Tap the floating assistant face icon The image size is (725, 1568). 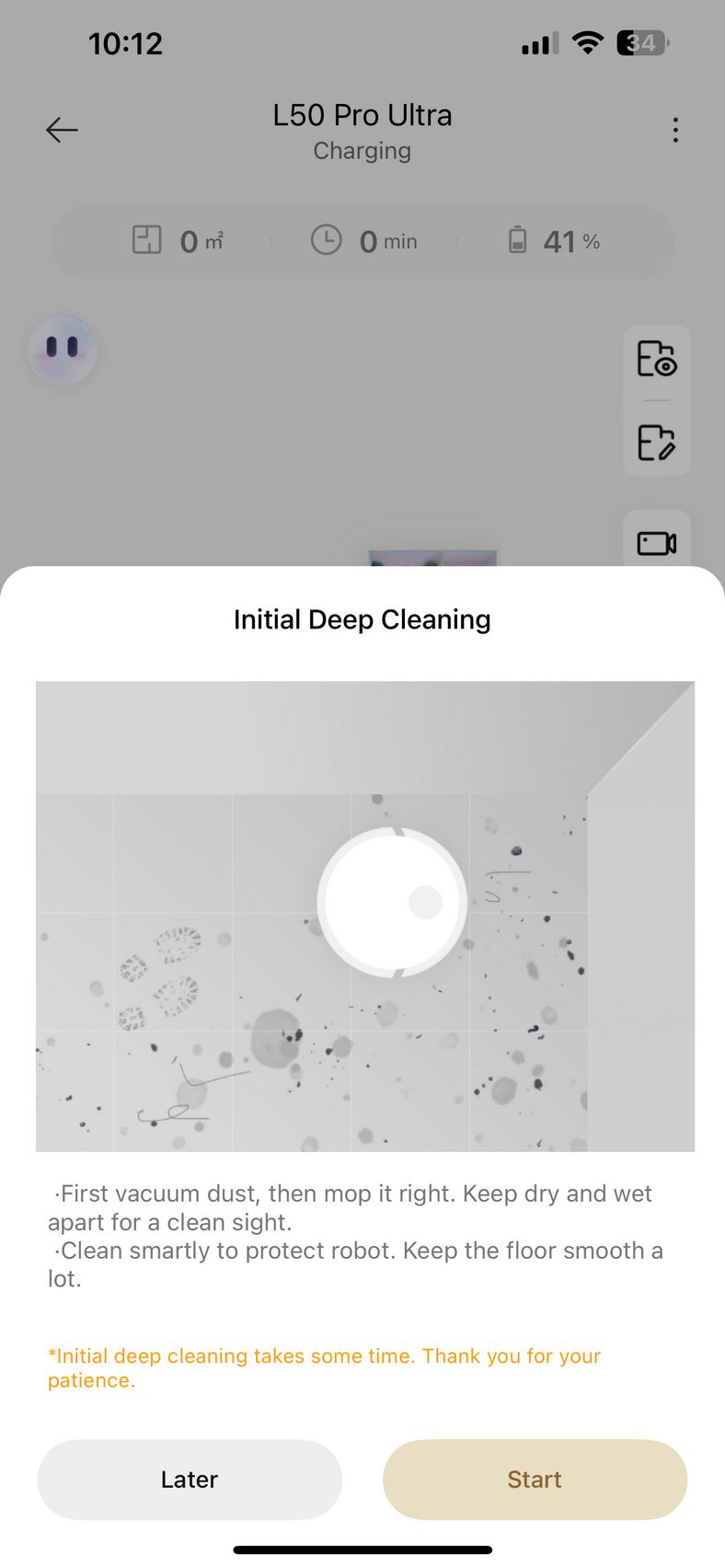[63, 349]
